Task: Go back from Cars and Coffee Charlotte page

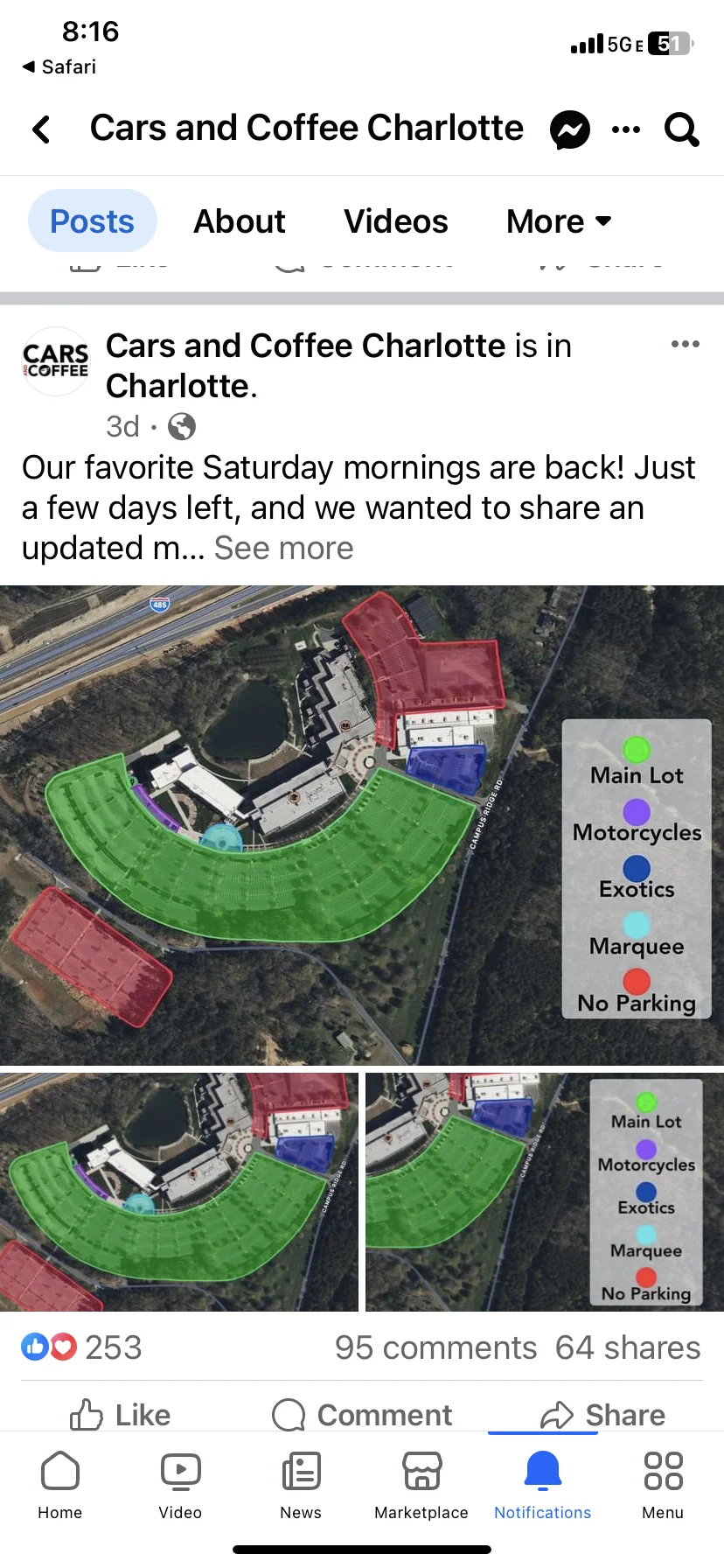Action: (x=41, y=129)
